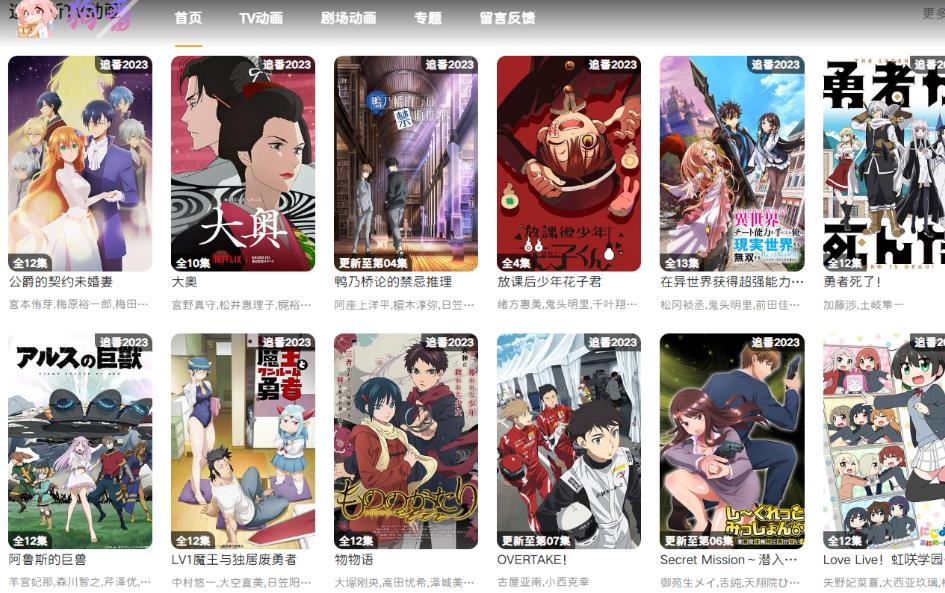Image resolution: width=945 pixels, height=593 pixels.
Task: Open the 大奥 anime card
Action: coord(243,164)
